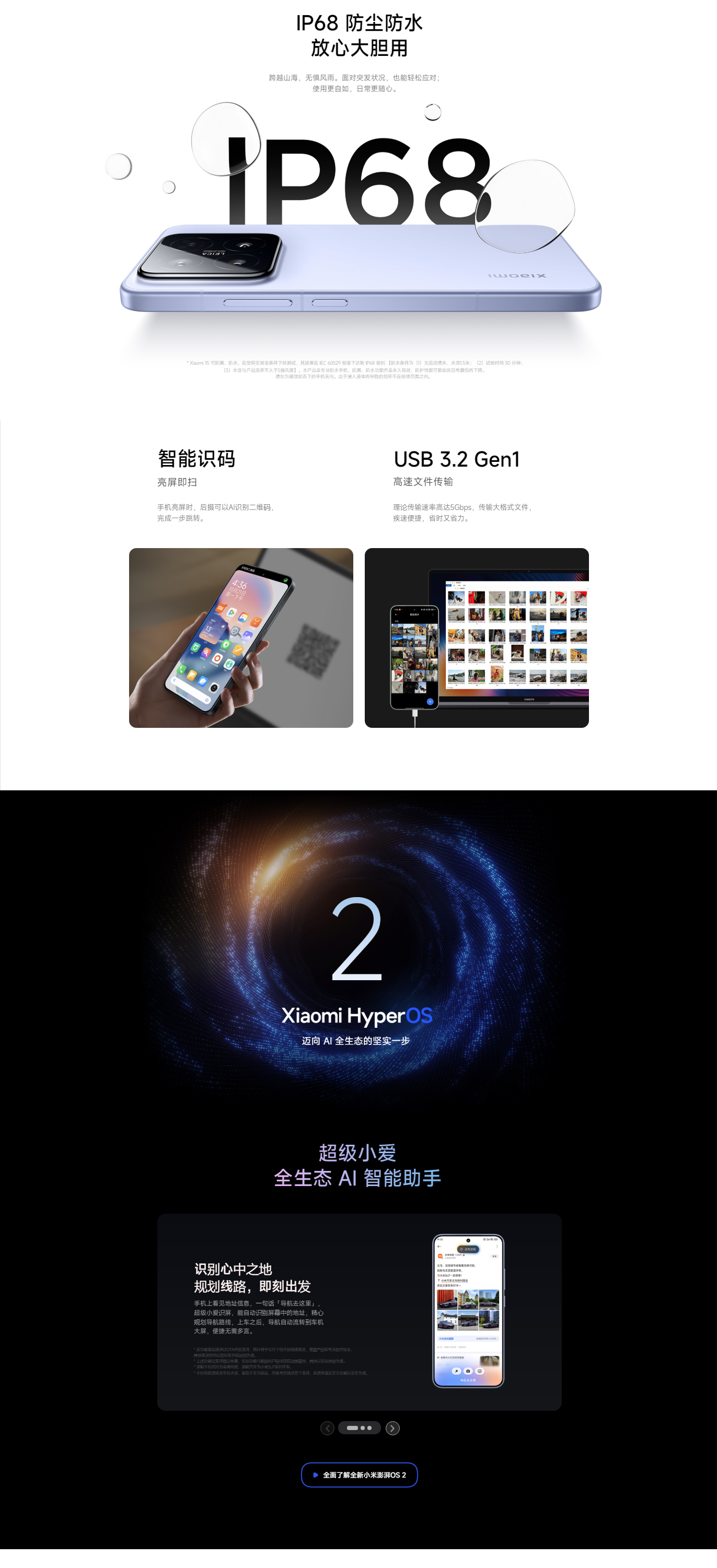Screen dimensions: 717x1568
Task: Go to the previous carousel slide
Action: pos(328,1428)
